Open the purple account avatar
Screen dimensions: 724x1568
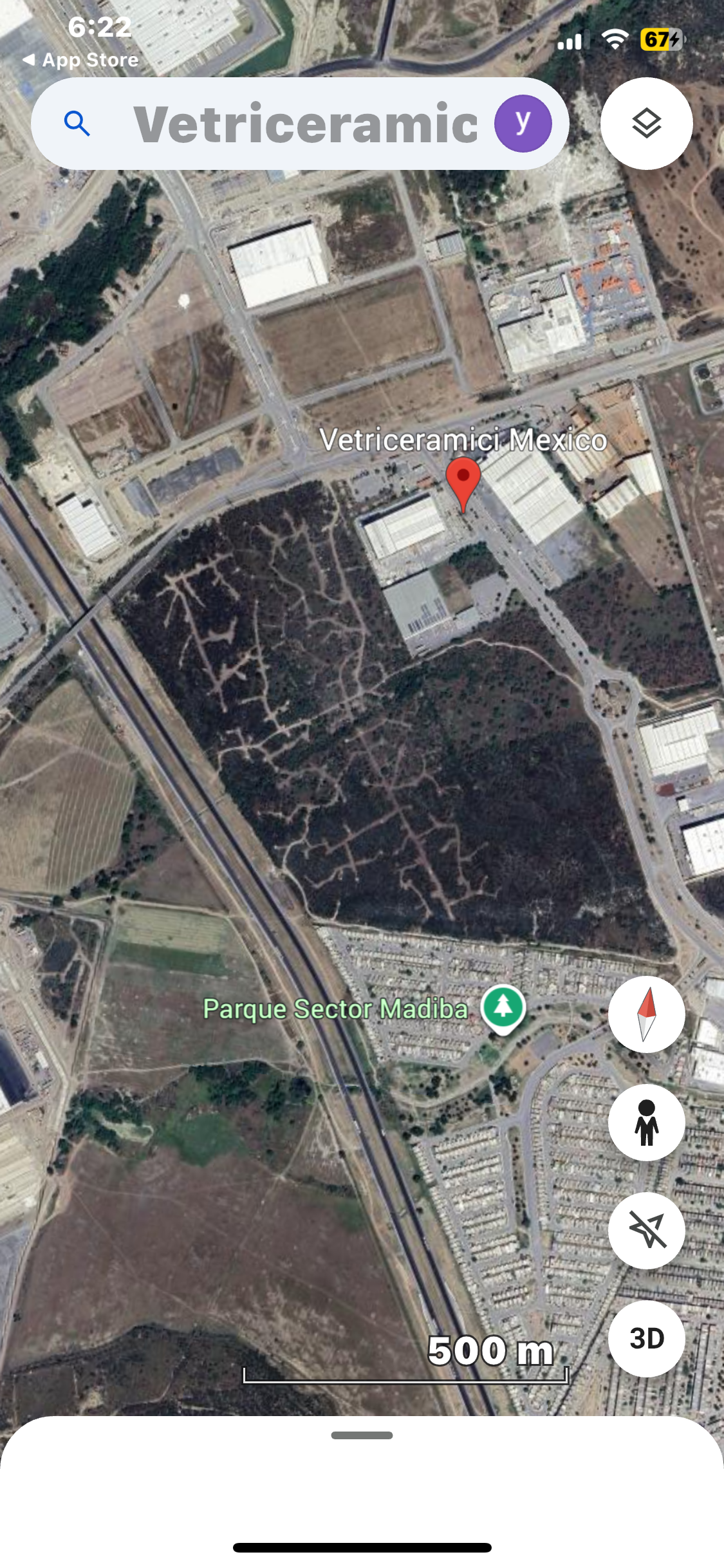point(523,124)
